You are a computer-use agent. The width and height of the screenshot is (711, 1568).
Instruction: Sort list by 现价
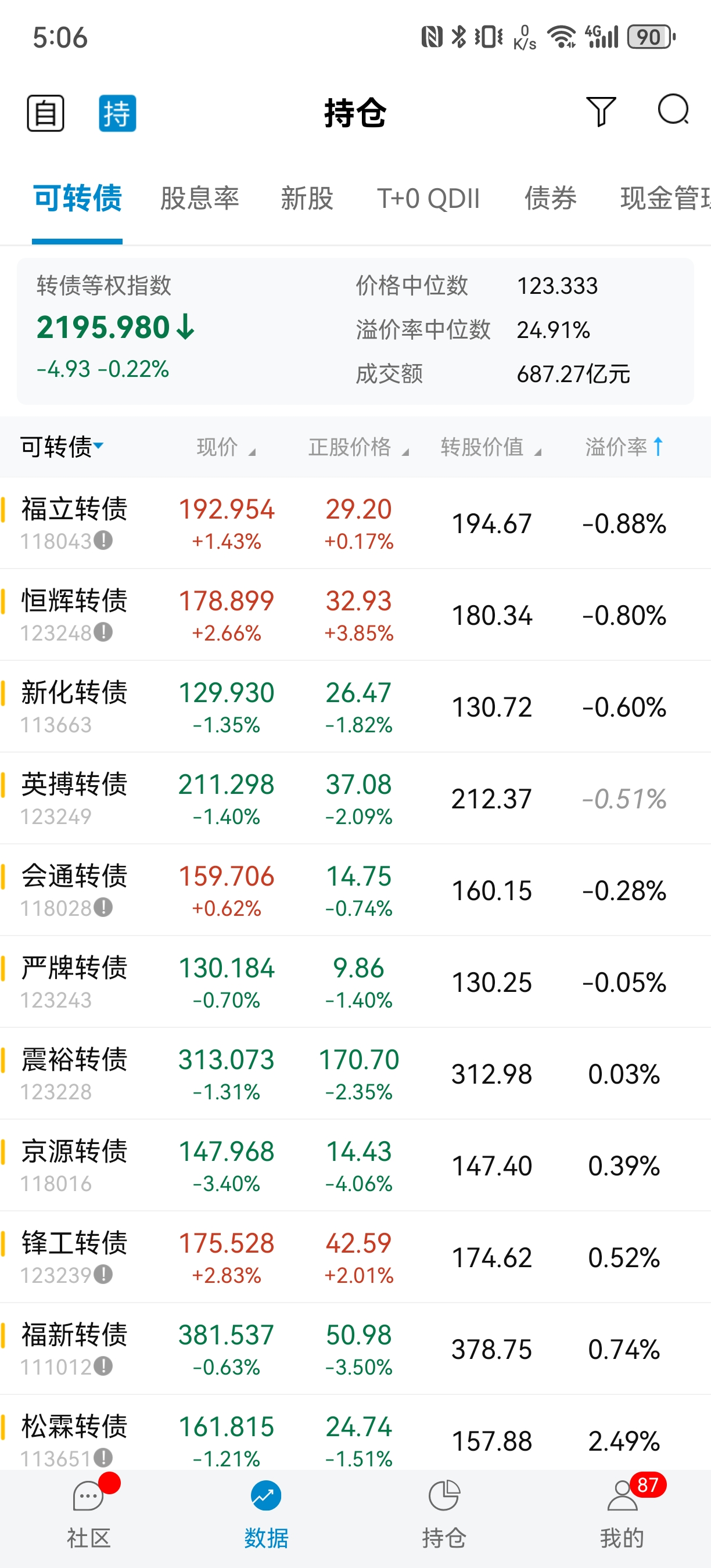tap(225, 447)
